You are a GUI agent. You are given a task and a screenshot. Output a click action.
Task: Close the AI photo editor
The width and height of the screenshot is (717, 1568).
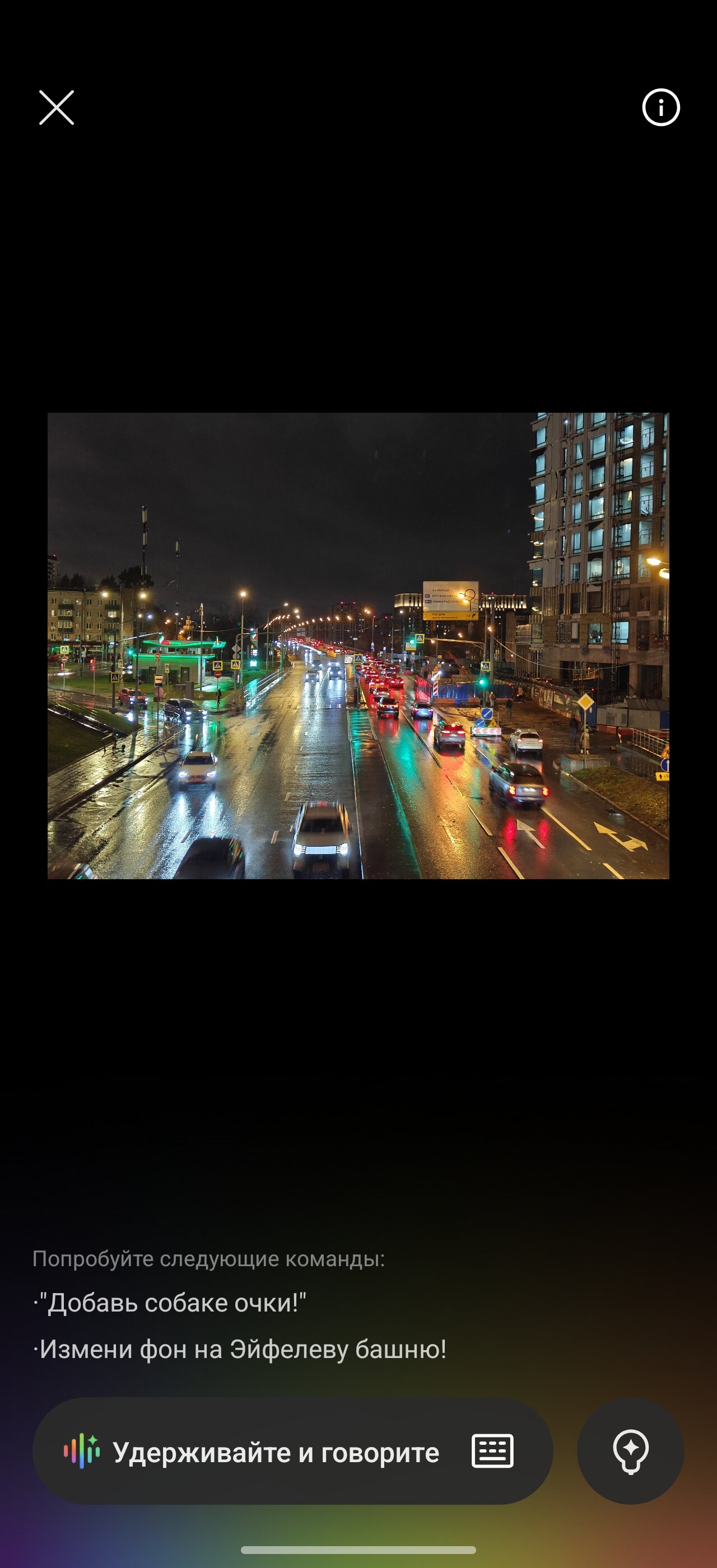57,108
